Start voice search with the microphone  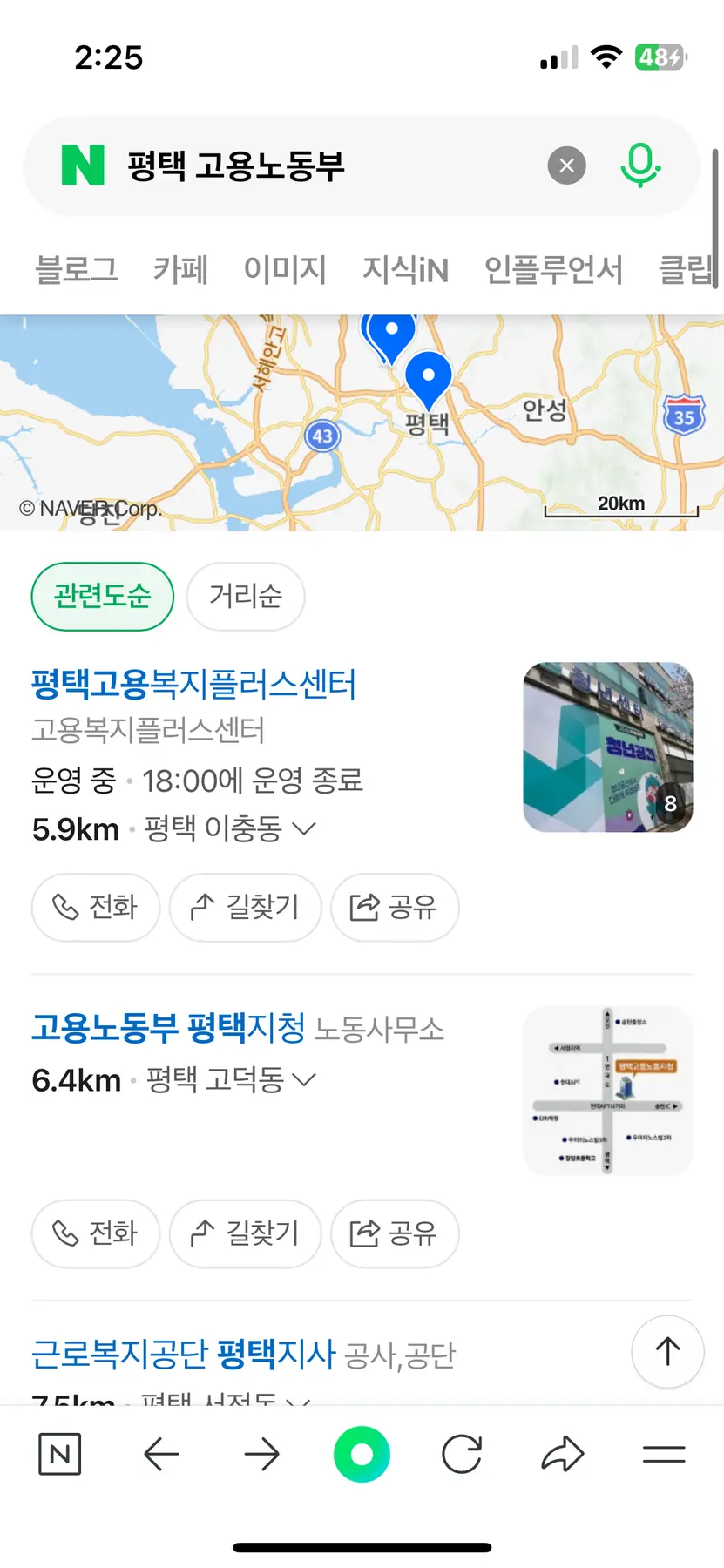coord(640,166)
